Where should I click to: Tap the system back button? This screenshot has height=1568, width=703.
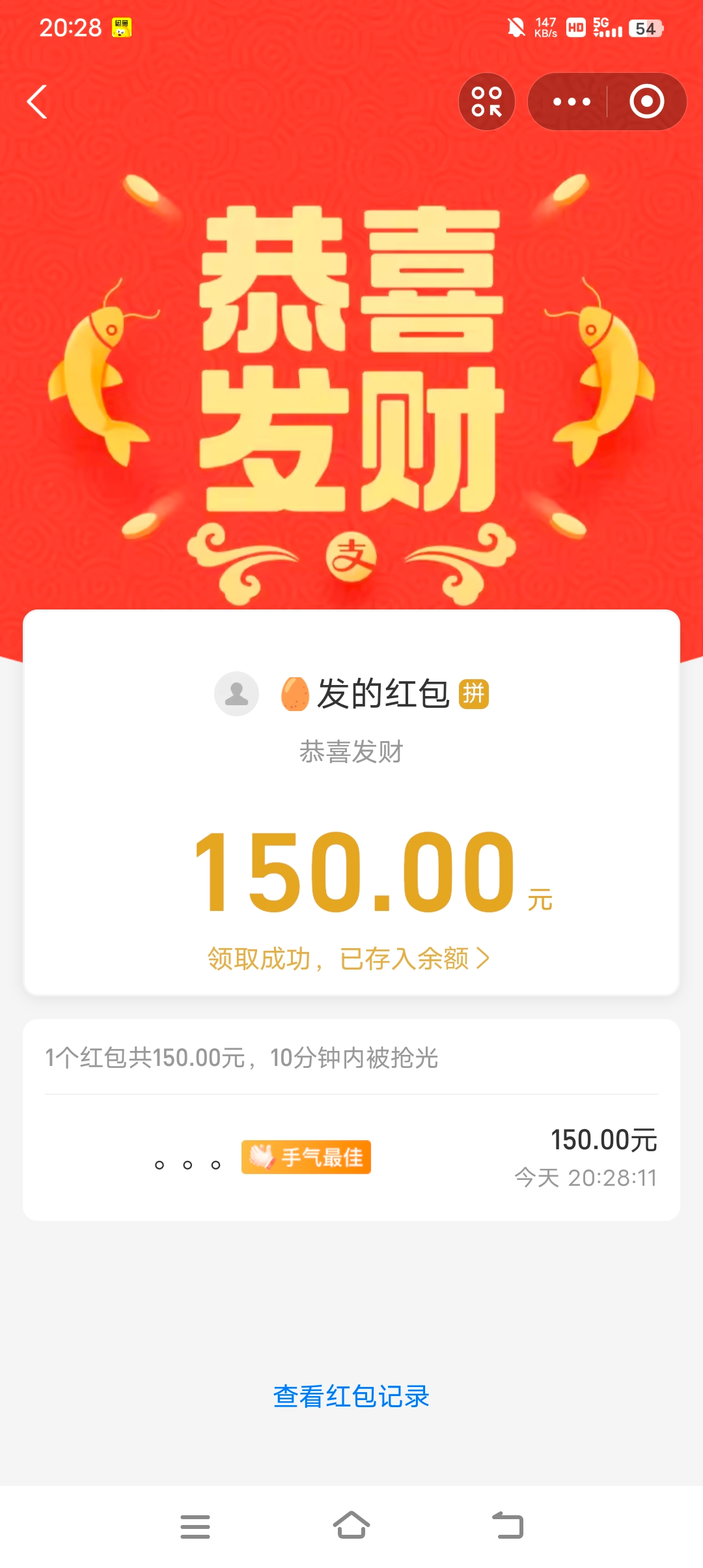point(508,1526)
